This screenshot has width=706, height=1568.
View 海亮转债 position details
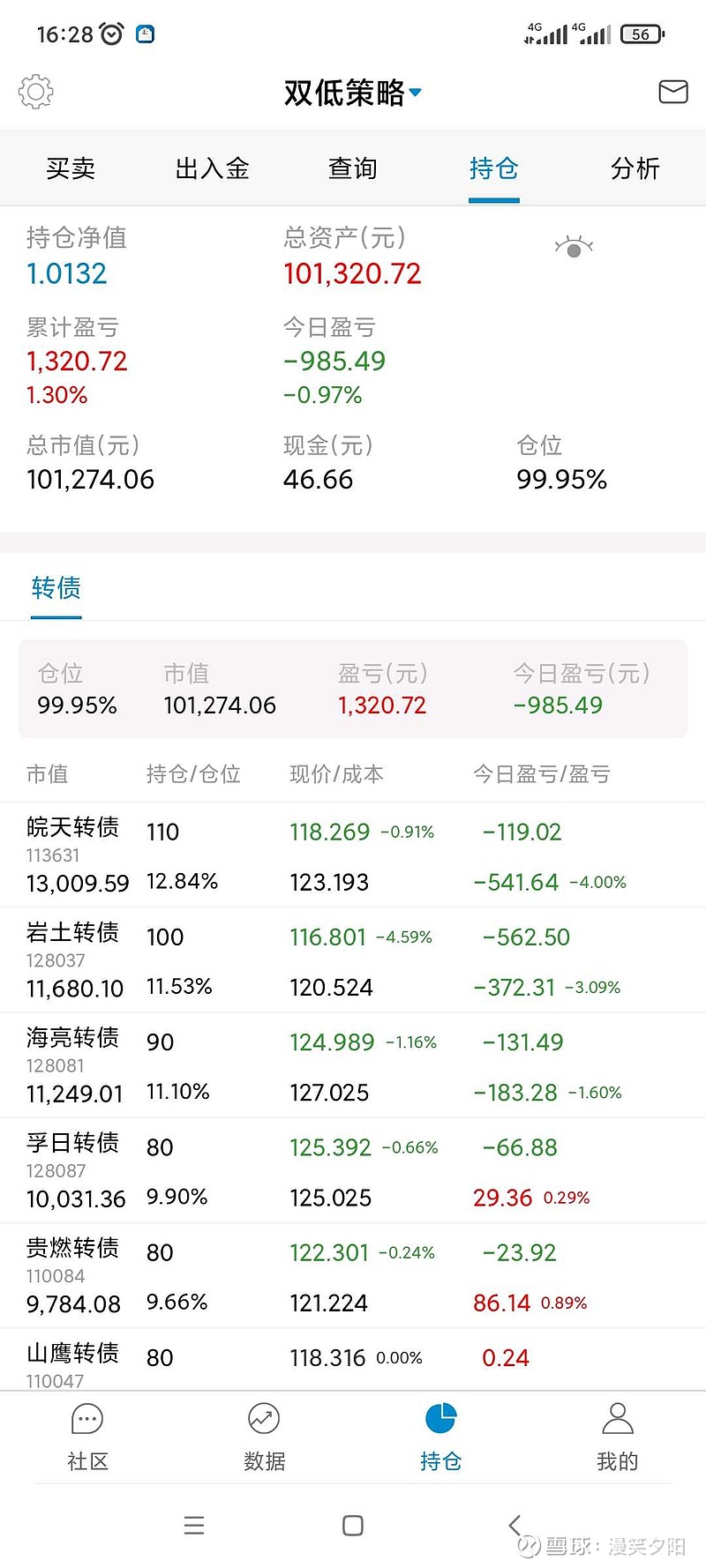tap(353, 1065)
